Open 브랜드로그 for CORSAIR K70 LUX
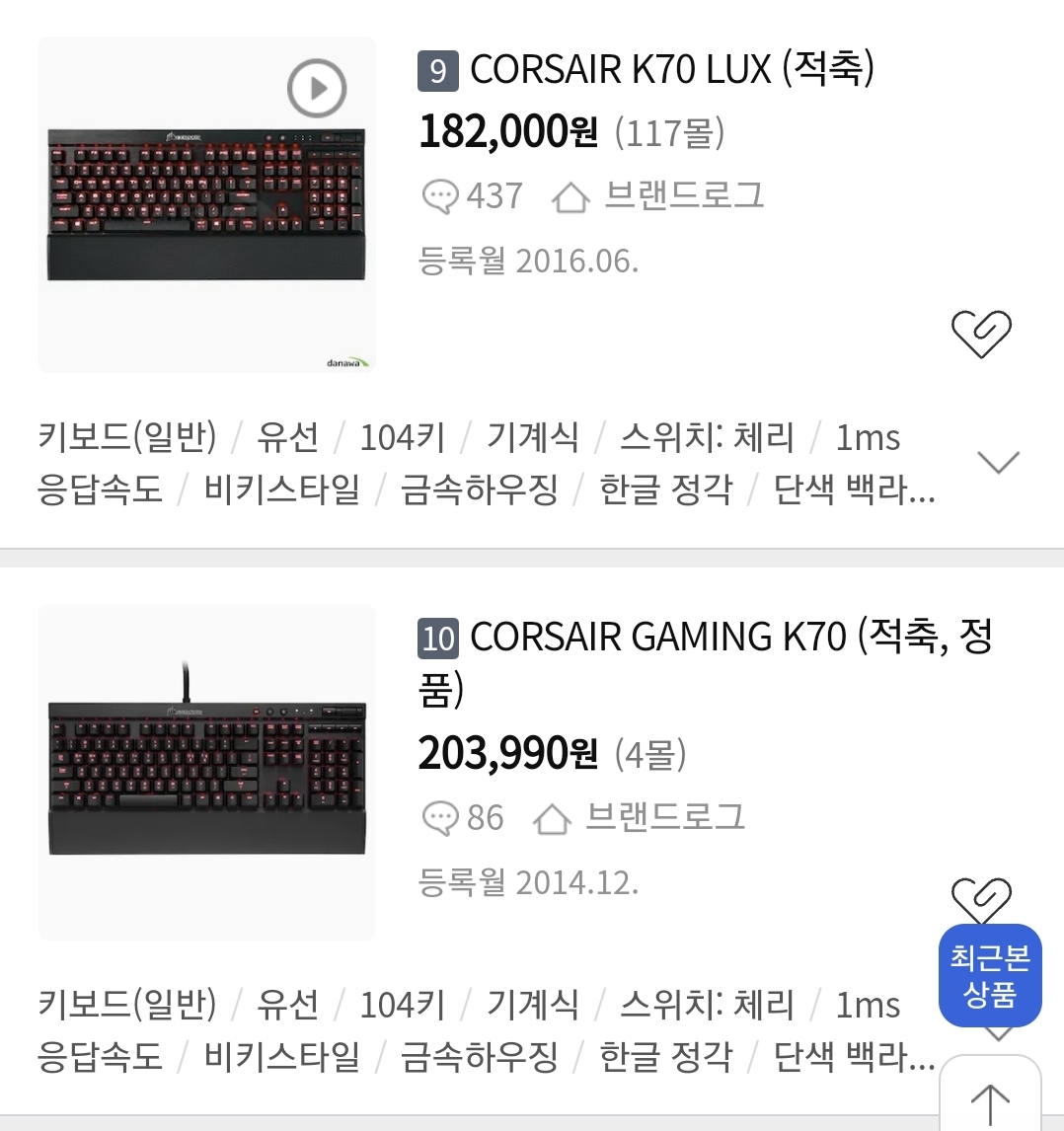 click(657, 195)
